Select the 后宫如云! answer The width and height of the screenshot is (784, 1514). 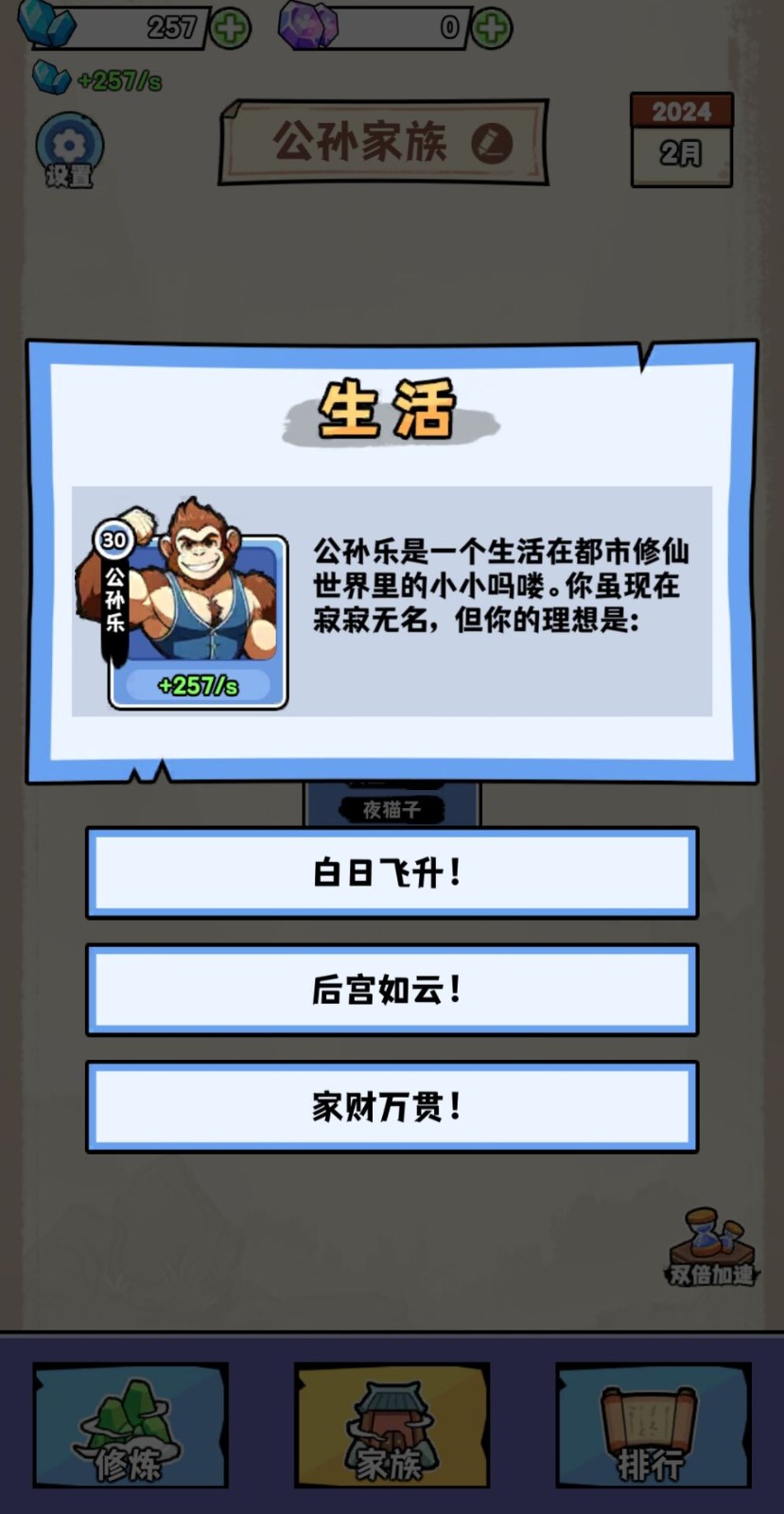pyautogui.click(x=392, y=990)
